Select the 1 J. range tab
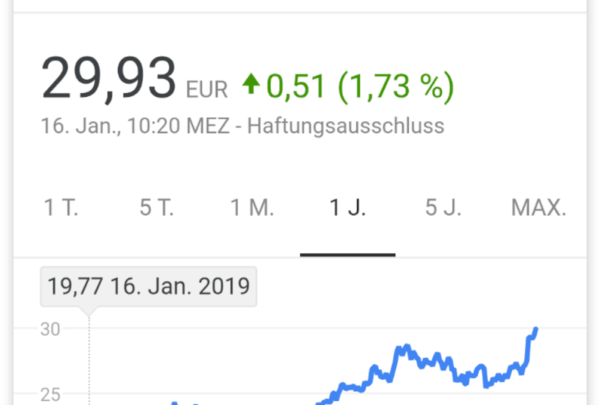This screenshot has height=405, width=600. pos(348,208)
